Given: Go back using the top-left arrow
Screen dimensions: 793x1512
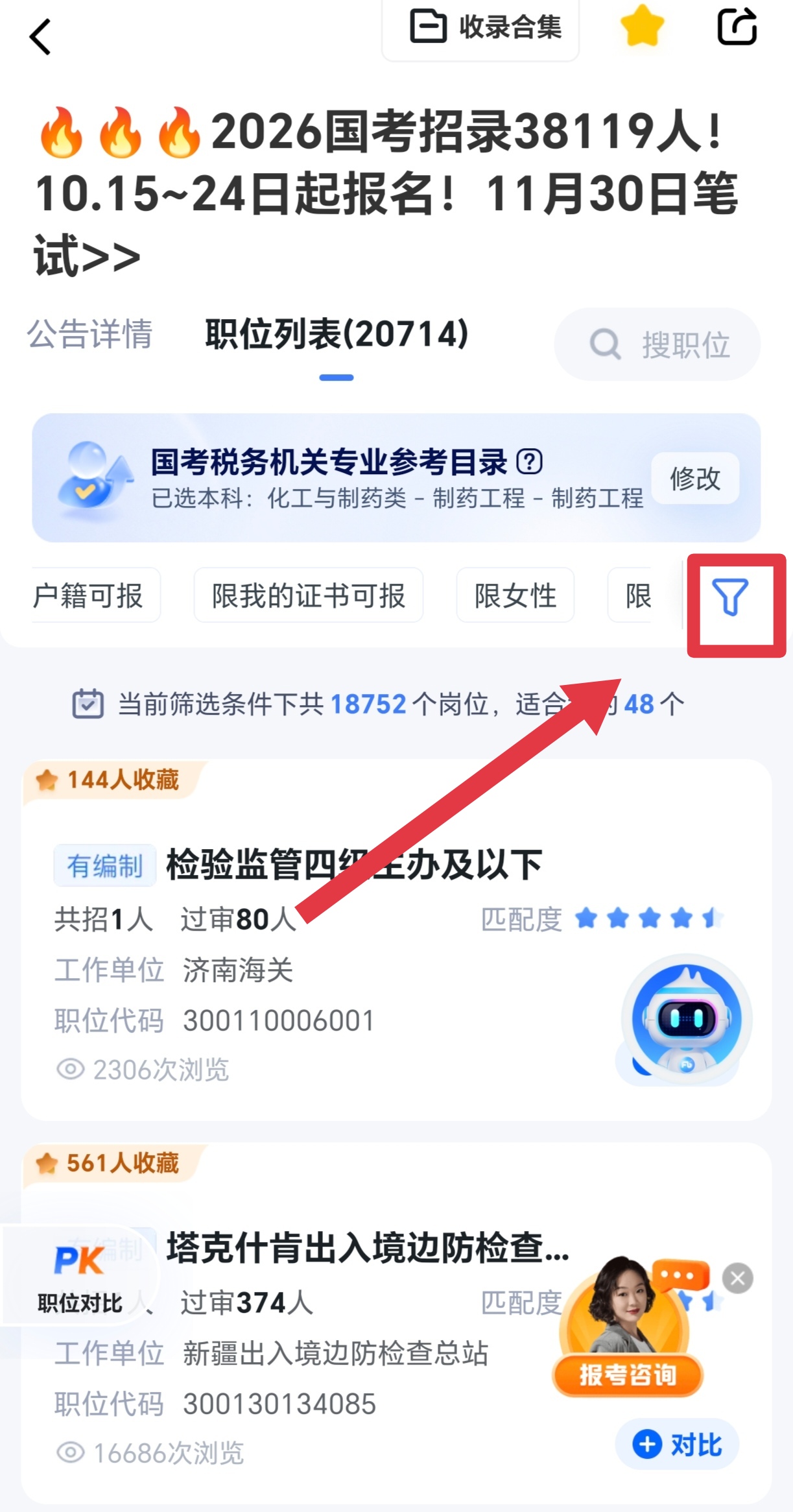Looking at the screenshot, I should (x=40, y=37).
